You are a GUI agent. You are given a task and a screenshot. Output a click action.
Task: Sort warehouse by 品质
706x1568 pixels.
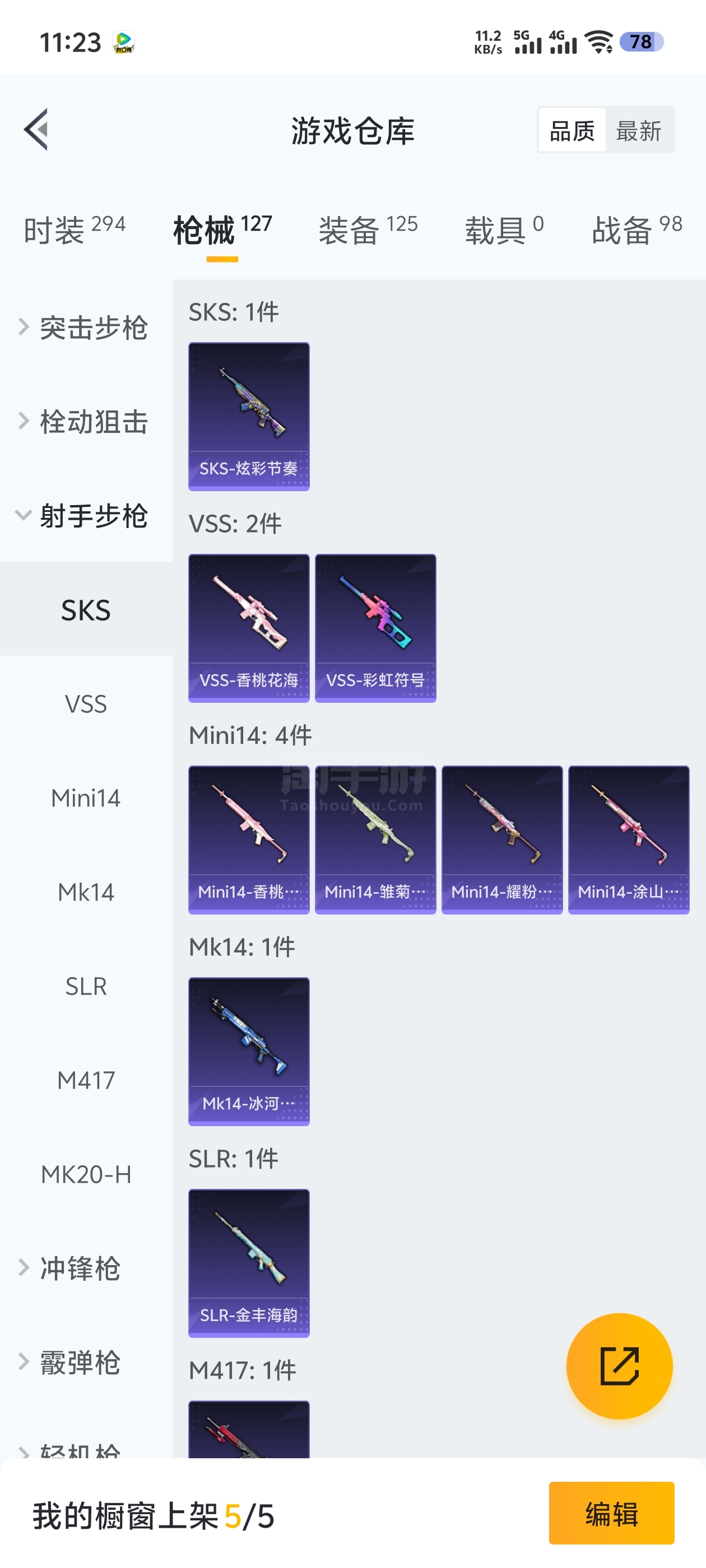pos(572,130)
